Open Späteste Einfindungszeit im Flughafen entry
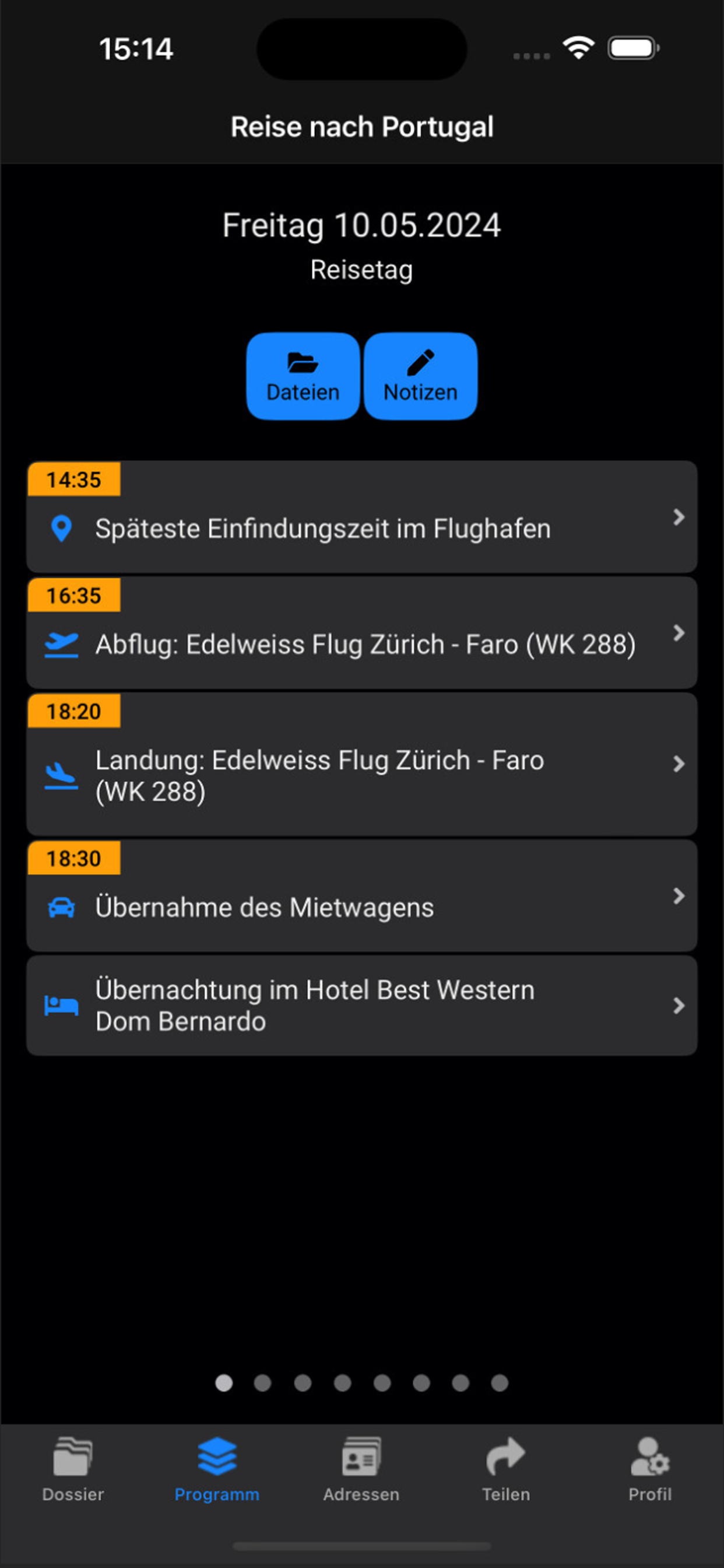This screenshot has width=724, height=1568. tap(362, 517)
